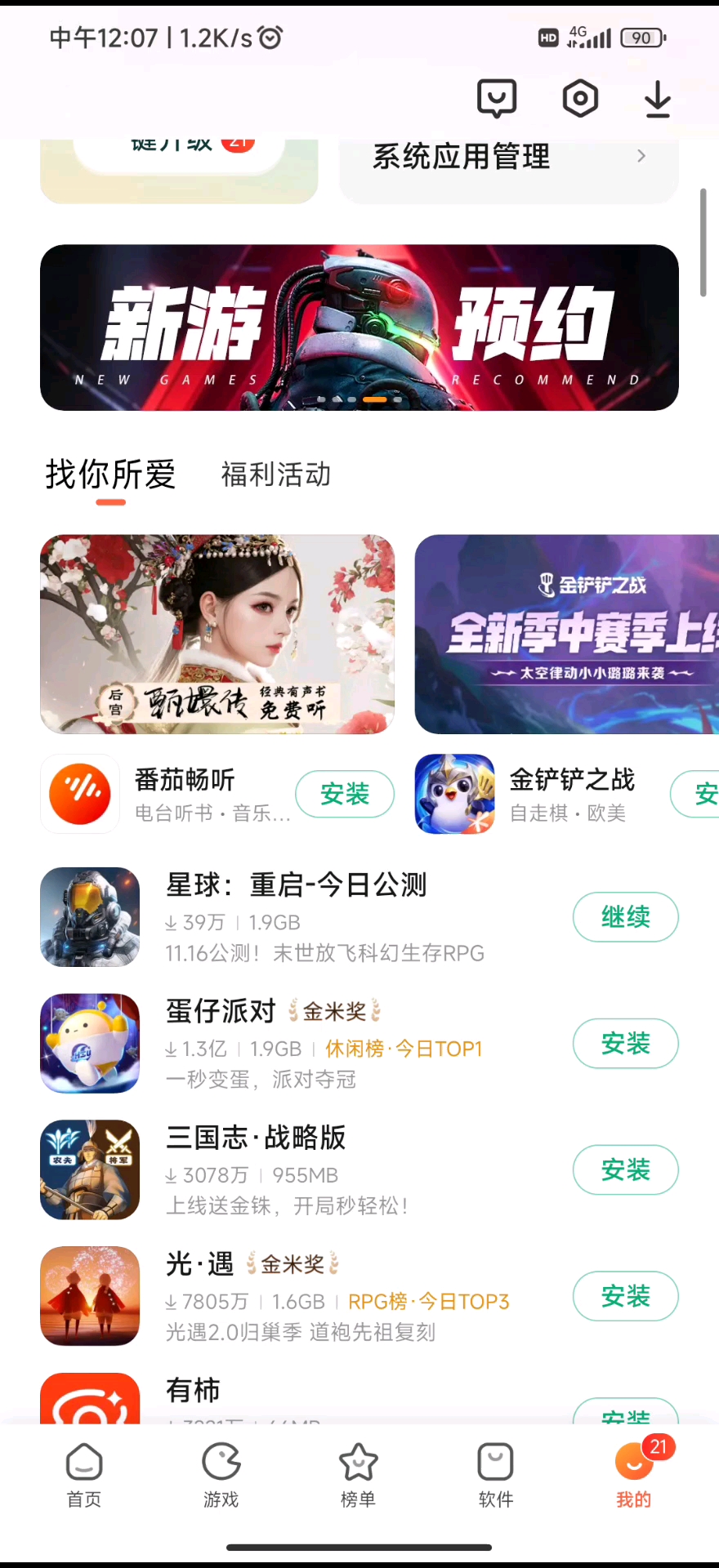Open the 榜单 tab

[359, 1475]
